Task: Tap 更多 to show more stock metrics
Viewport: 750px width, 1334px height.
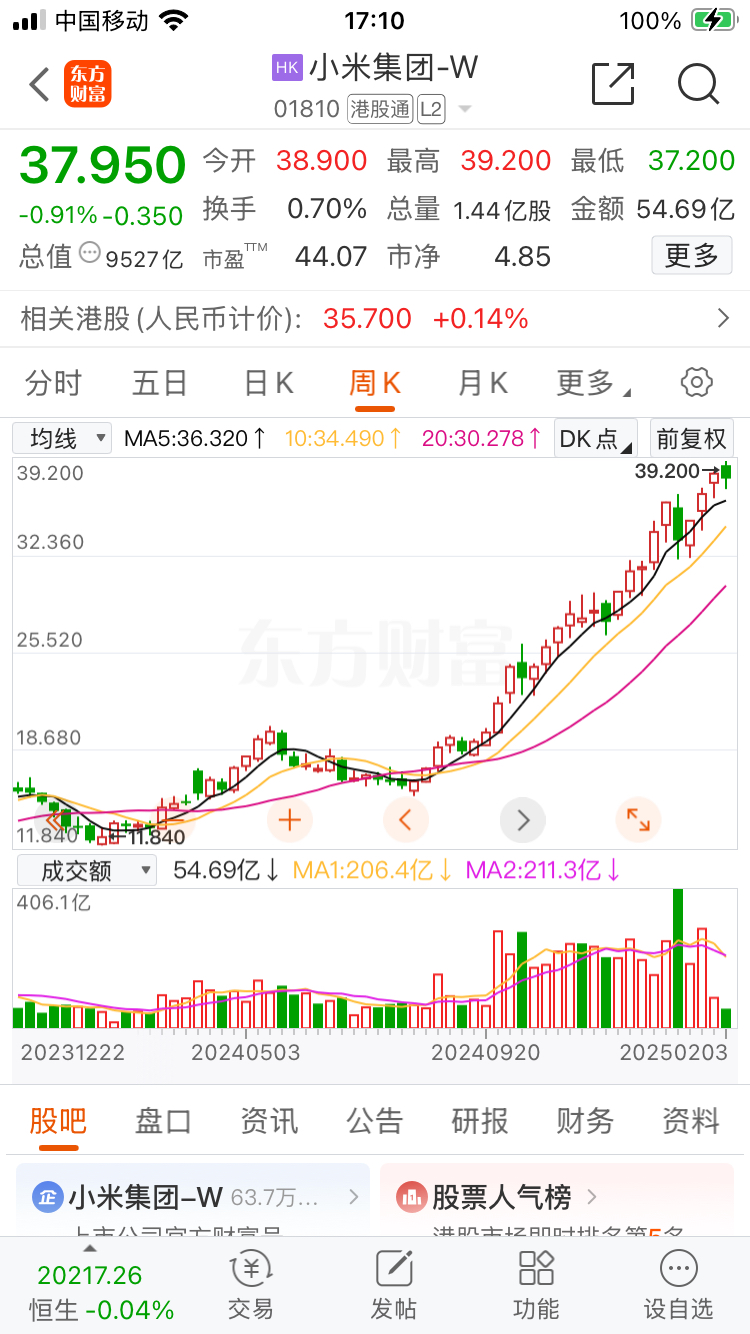Action: click(x=691, y=255)
